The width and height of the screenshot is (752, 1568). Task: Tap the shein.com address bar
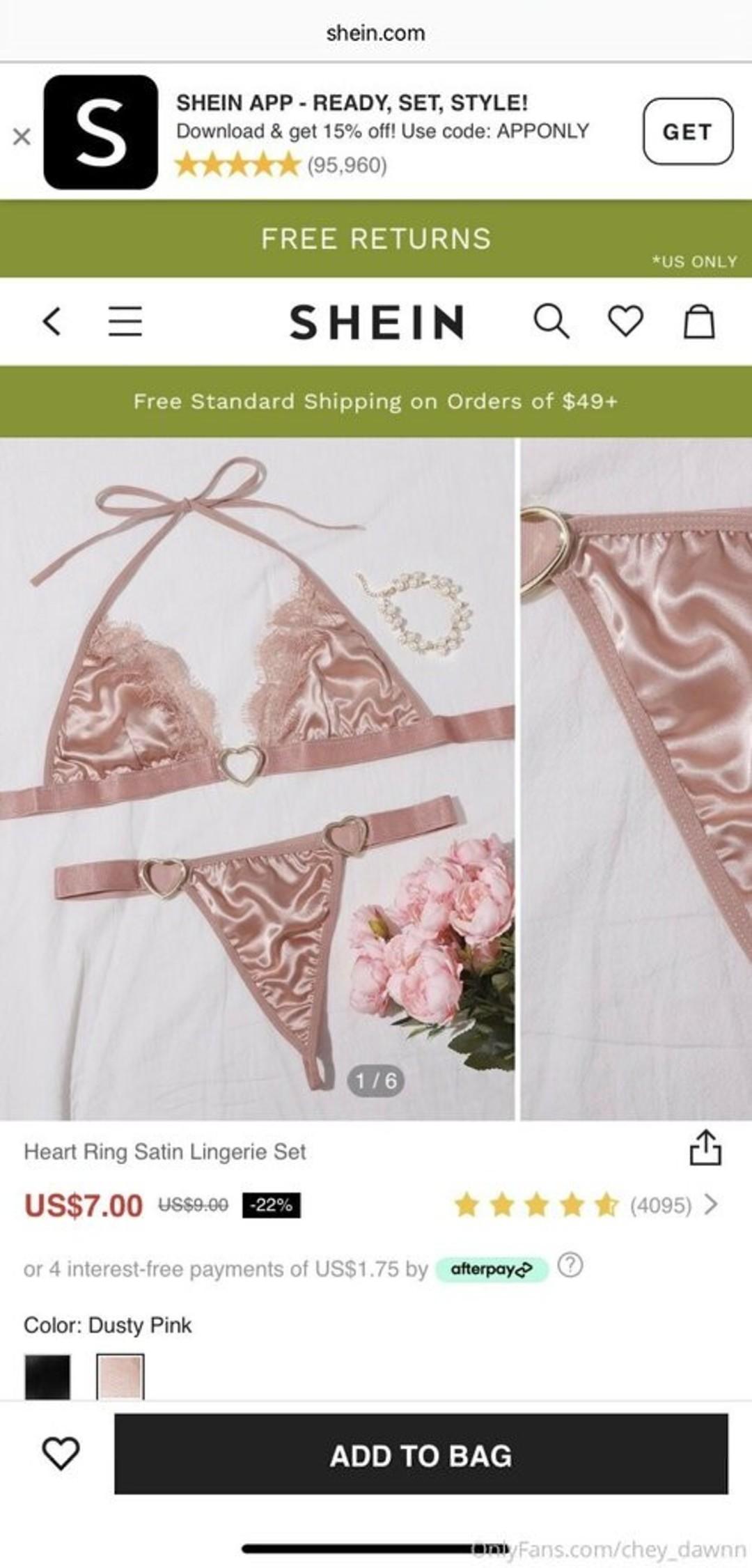[x=376, y=32]
